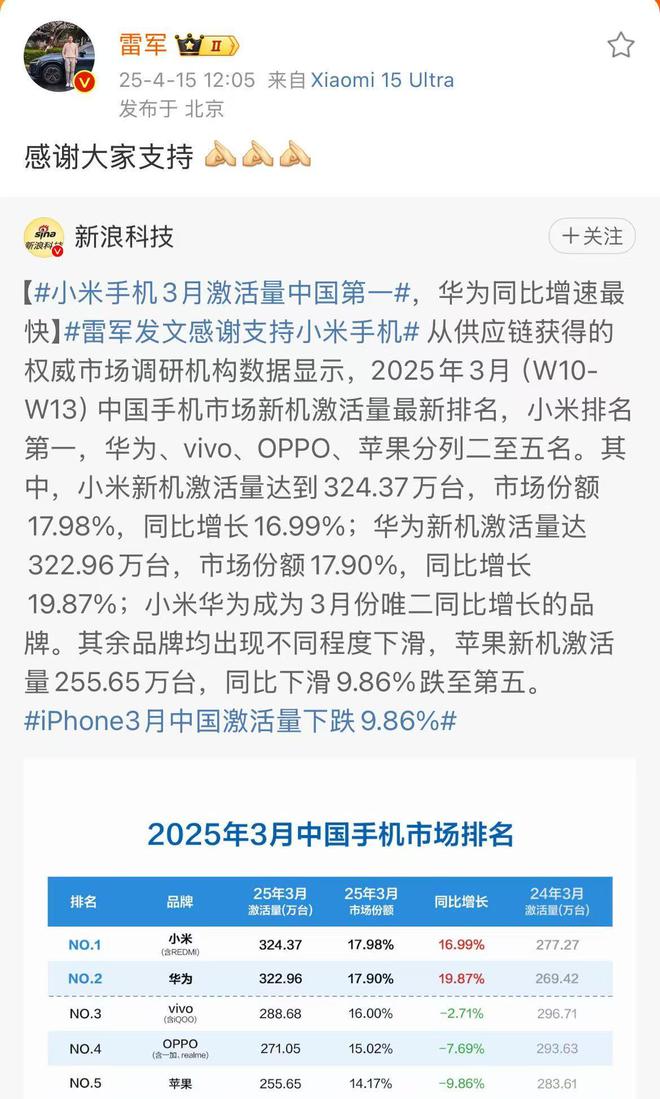Favorite this post with the star icon
This screenshot has height=1099, width=660.
pos(620,45)
